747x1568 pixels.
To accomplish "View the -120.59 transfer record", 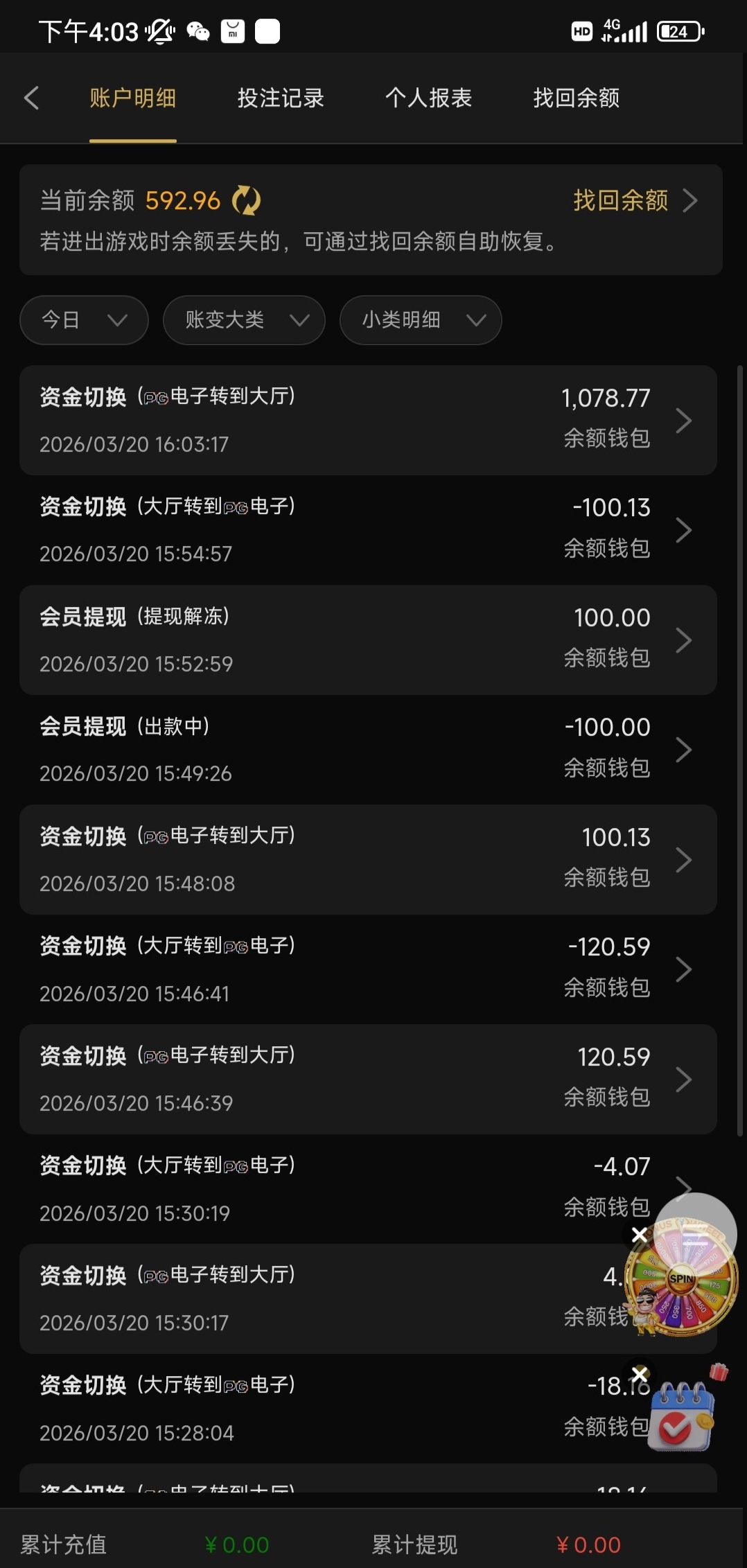I will pos(368,969).
